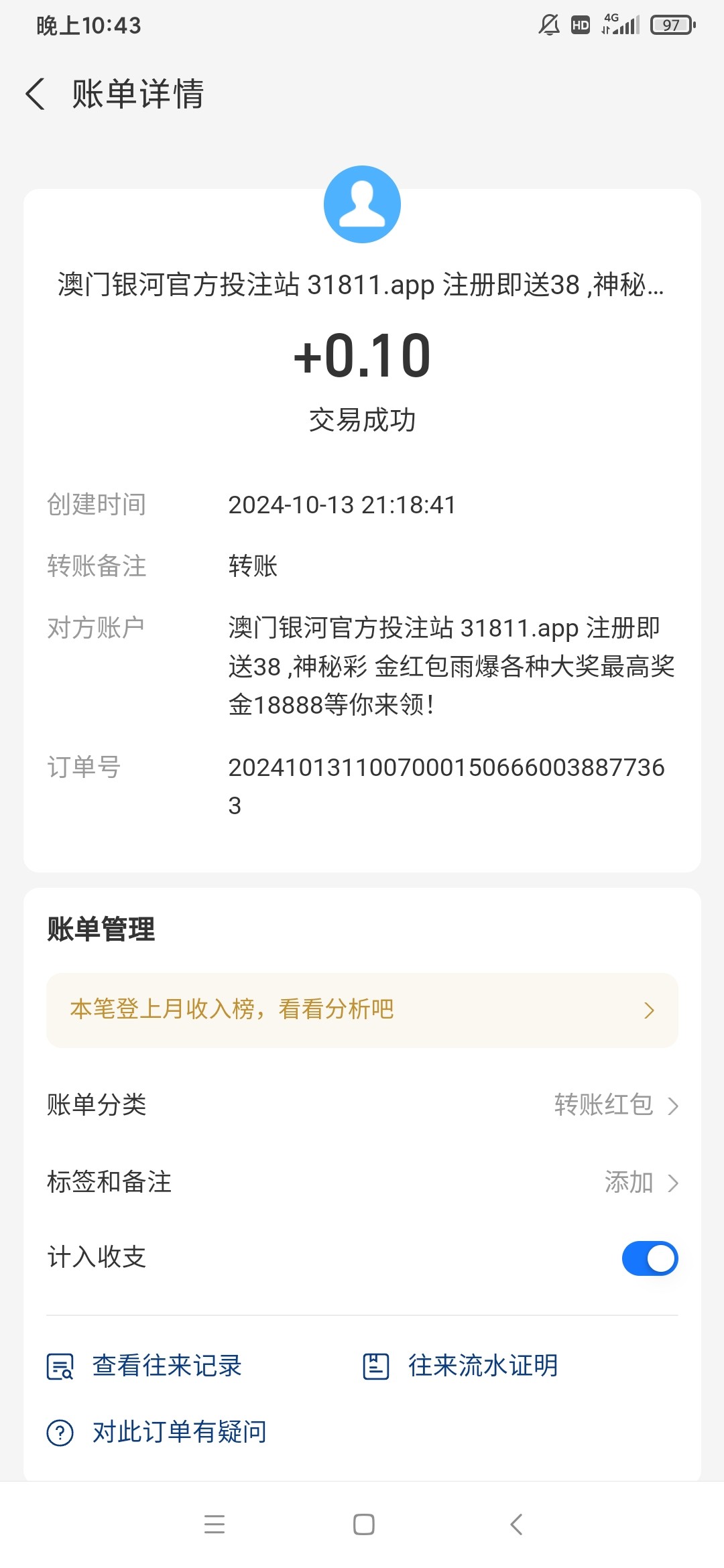Go back from the 账单详情 page
The height and width of the screenshot is (1568, 724).
(36, 94)
